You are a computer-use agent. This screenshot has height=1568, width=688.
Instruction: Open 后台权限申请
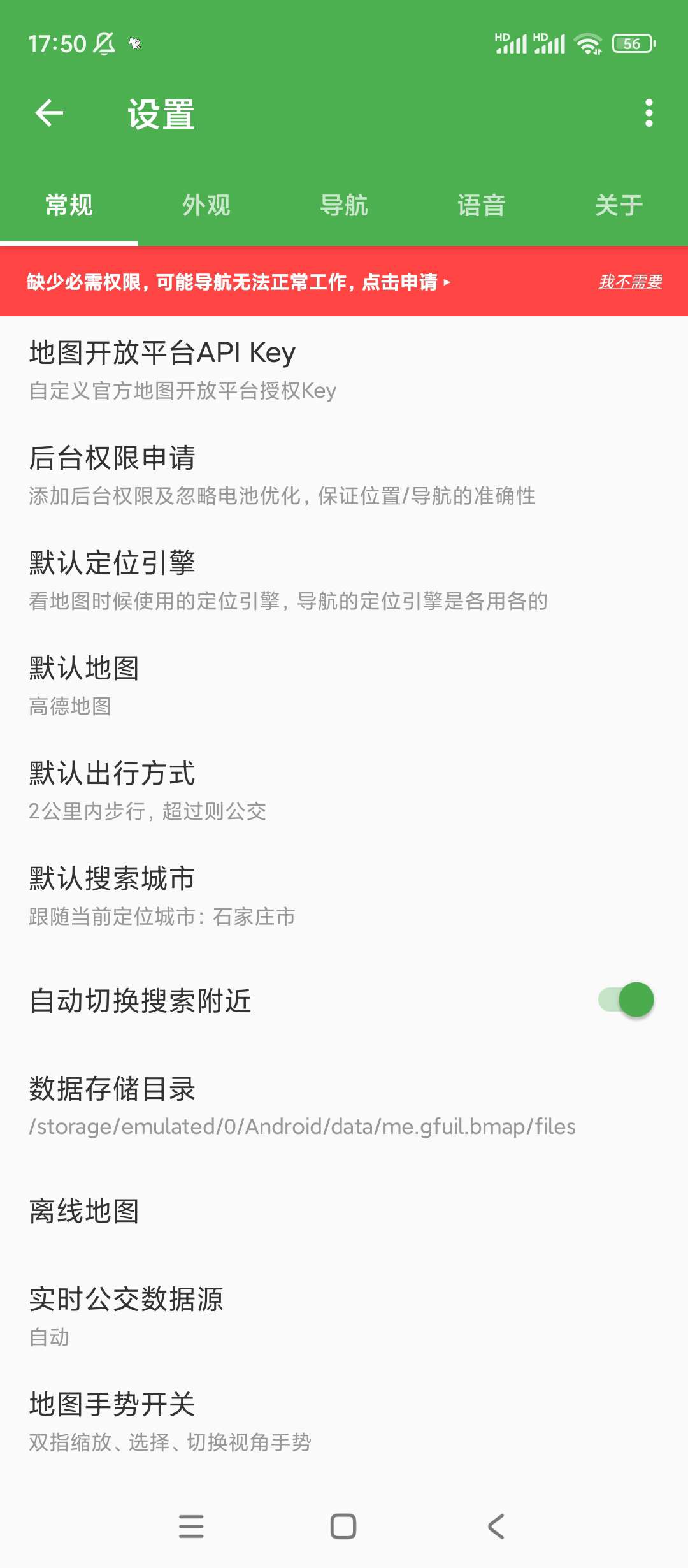pos(344,475)
